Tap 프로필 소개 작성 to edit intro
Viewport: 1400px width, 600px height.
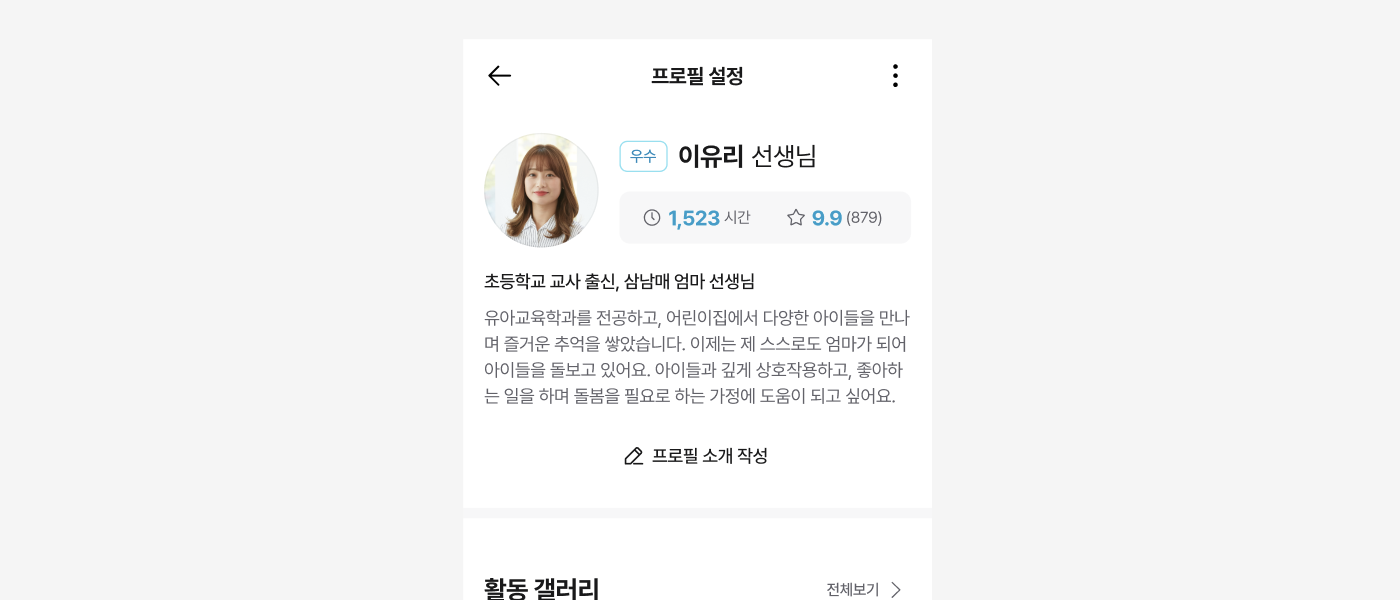coord(697,456)
